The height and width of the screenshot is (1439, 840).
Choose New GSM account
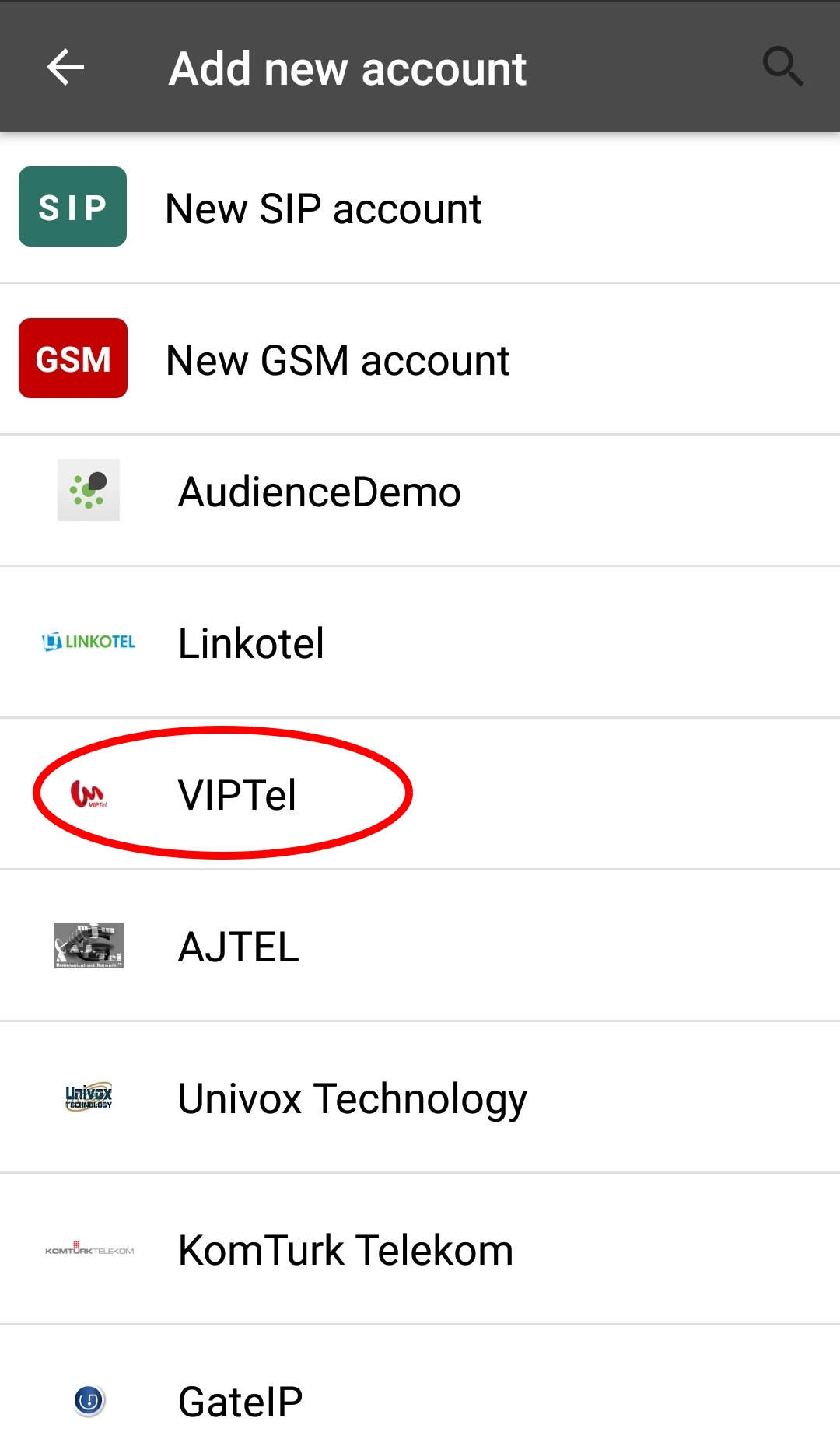pyautogui.click(x=420, y=359)
